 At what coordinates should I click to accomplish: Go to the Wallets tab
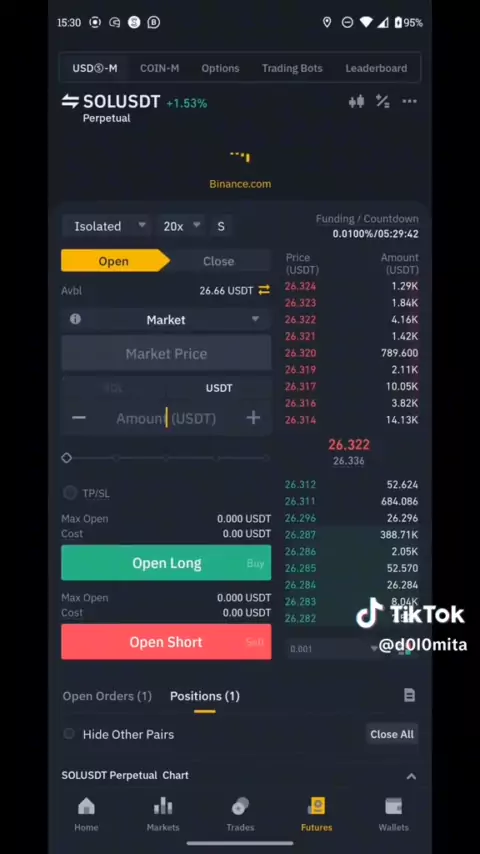coord(393,814)
